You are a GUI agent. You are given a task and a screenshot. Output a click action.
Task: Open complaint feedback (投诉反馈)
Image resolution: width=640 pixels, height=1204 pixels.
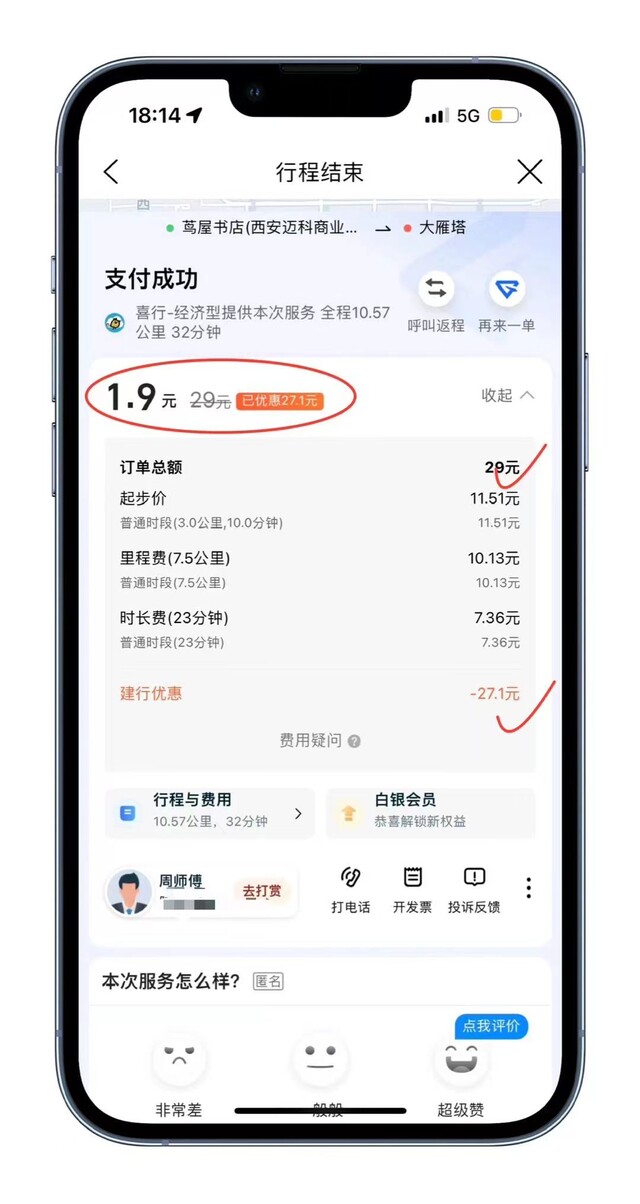tap(474, 889)
